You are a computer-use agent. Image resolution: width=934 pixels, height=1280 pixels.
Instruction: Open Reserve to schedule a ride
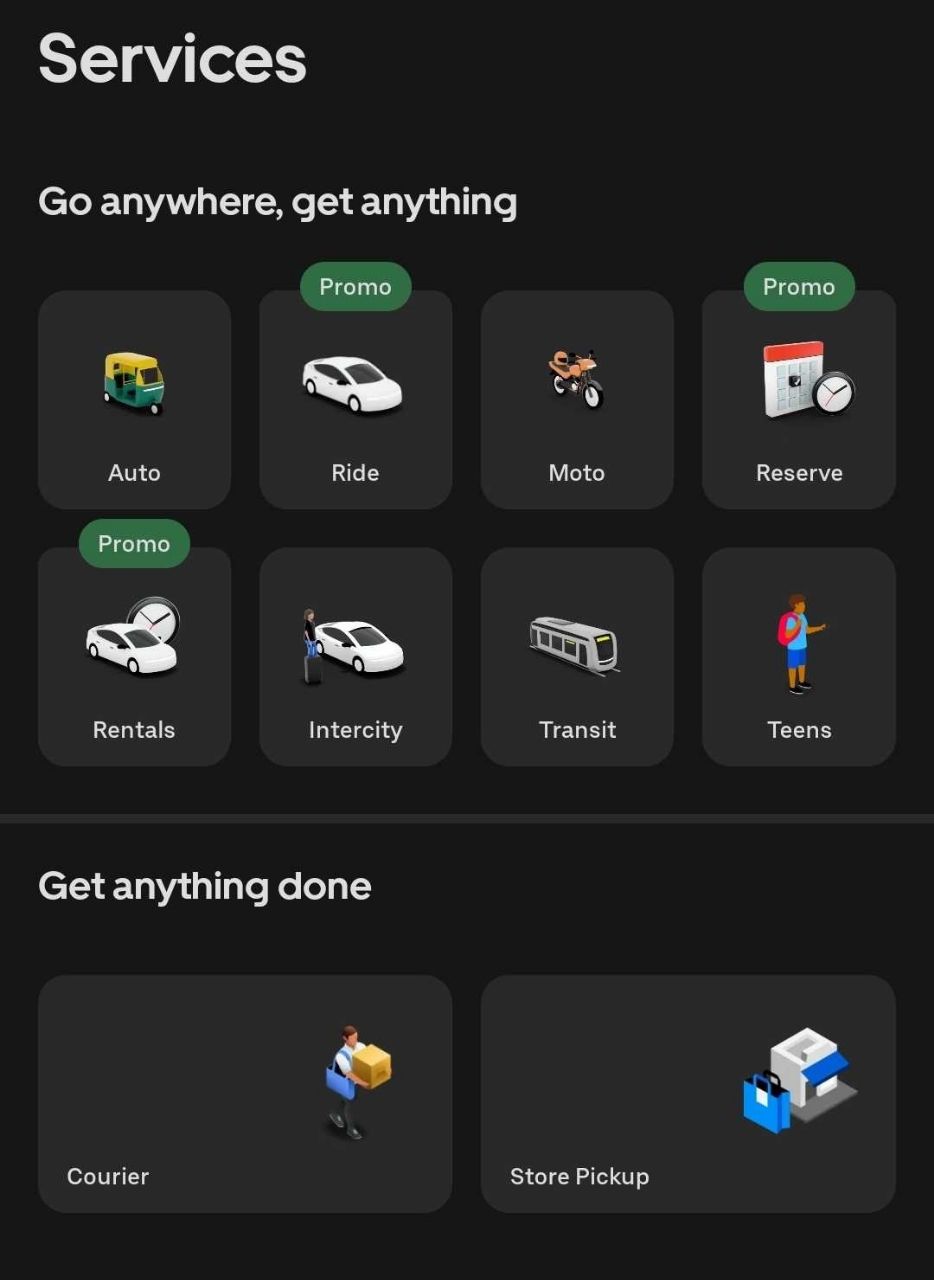798,400
